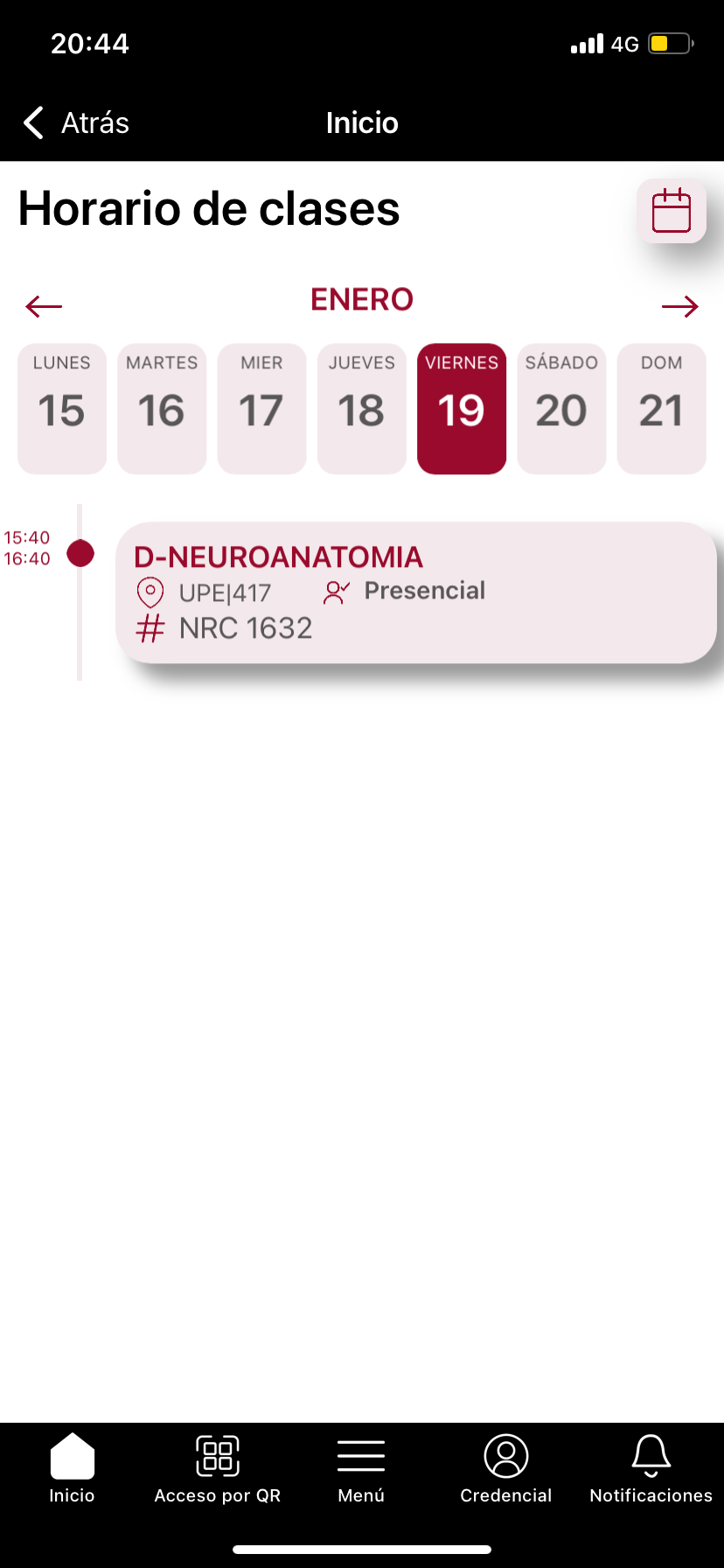The image size is (724, 1568).
Task: Select Lunes 15 in the week
Action: (62, 409)
